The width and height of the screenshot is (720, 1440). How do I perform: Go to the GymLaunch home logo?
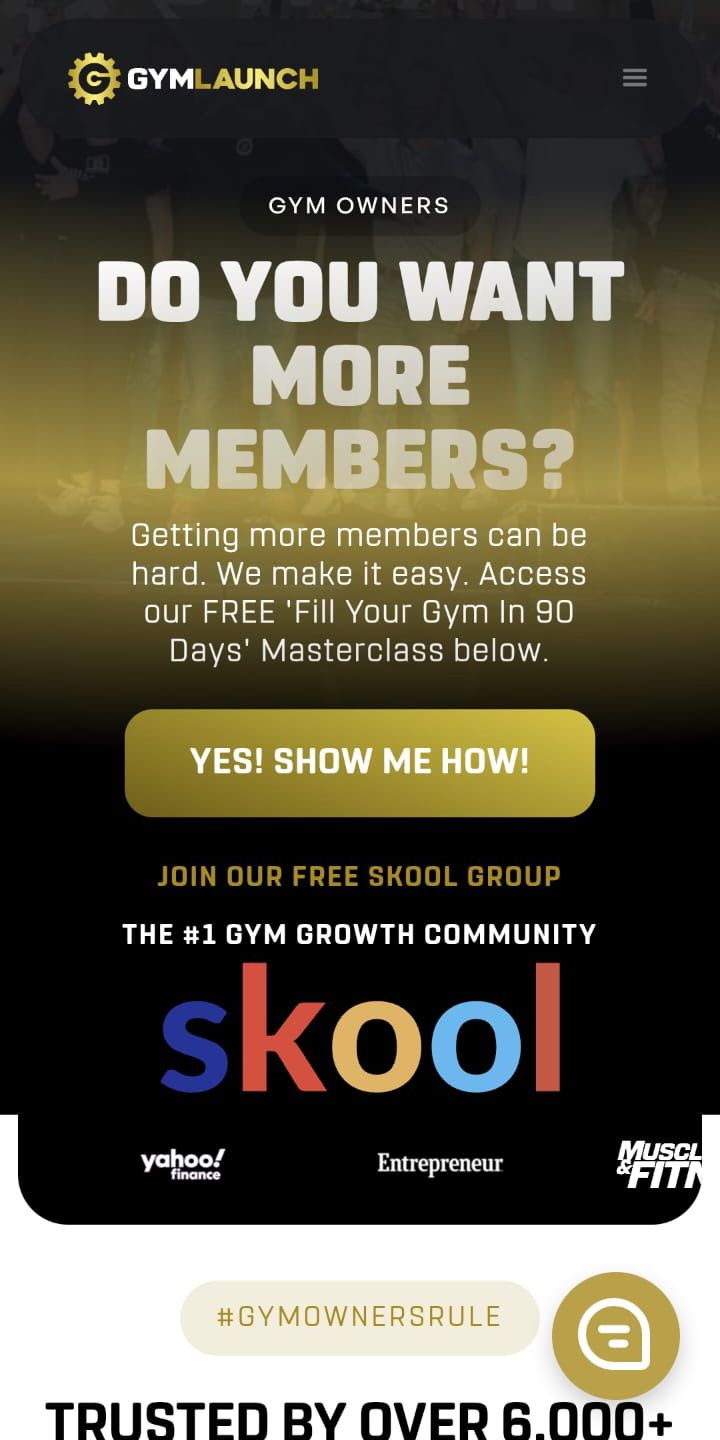[193, 78]
